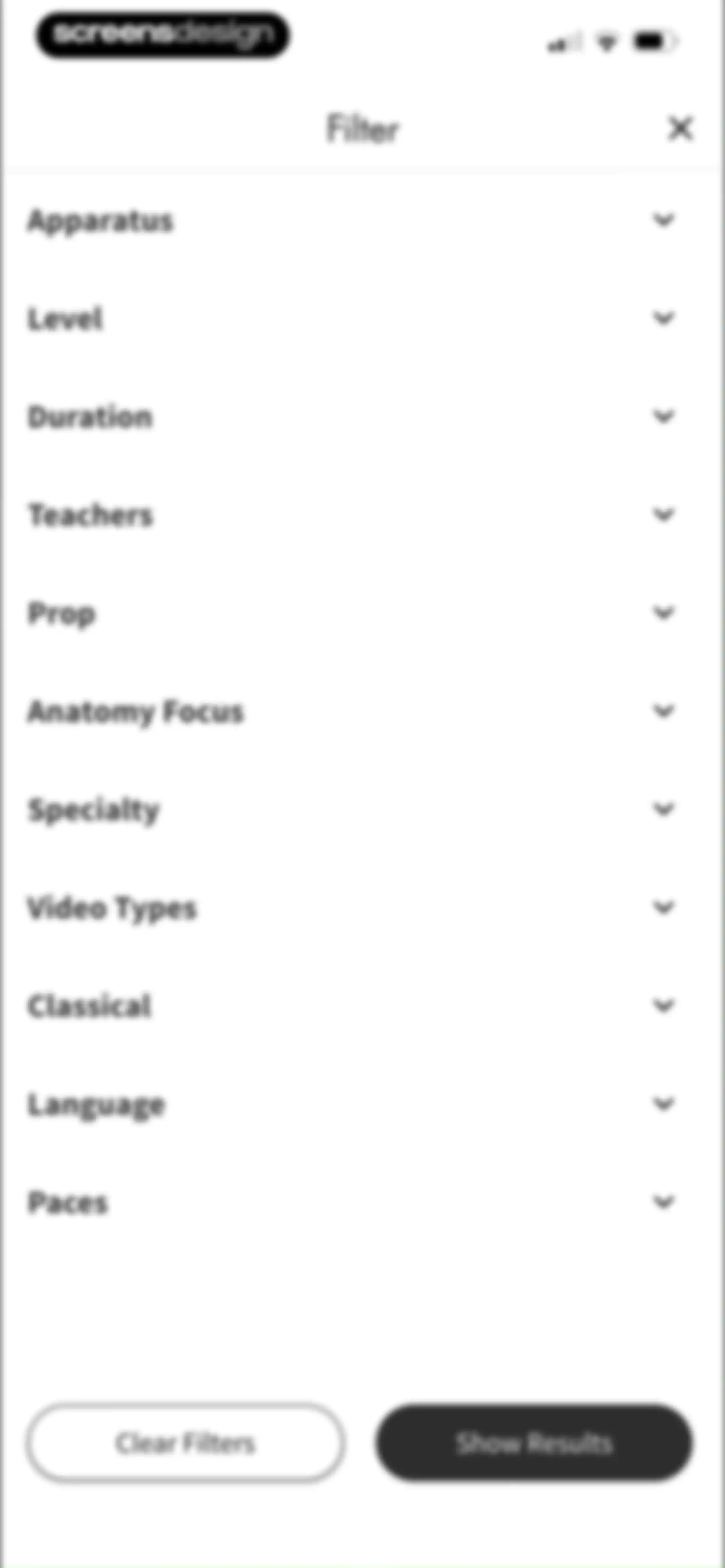Show the Prop filter options
The image size is (725, 1568).
(x=362, y=613)
